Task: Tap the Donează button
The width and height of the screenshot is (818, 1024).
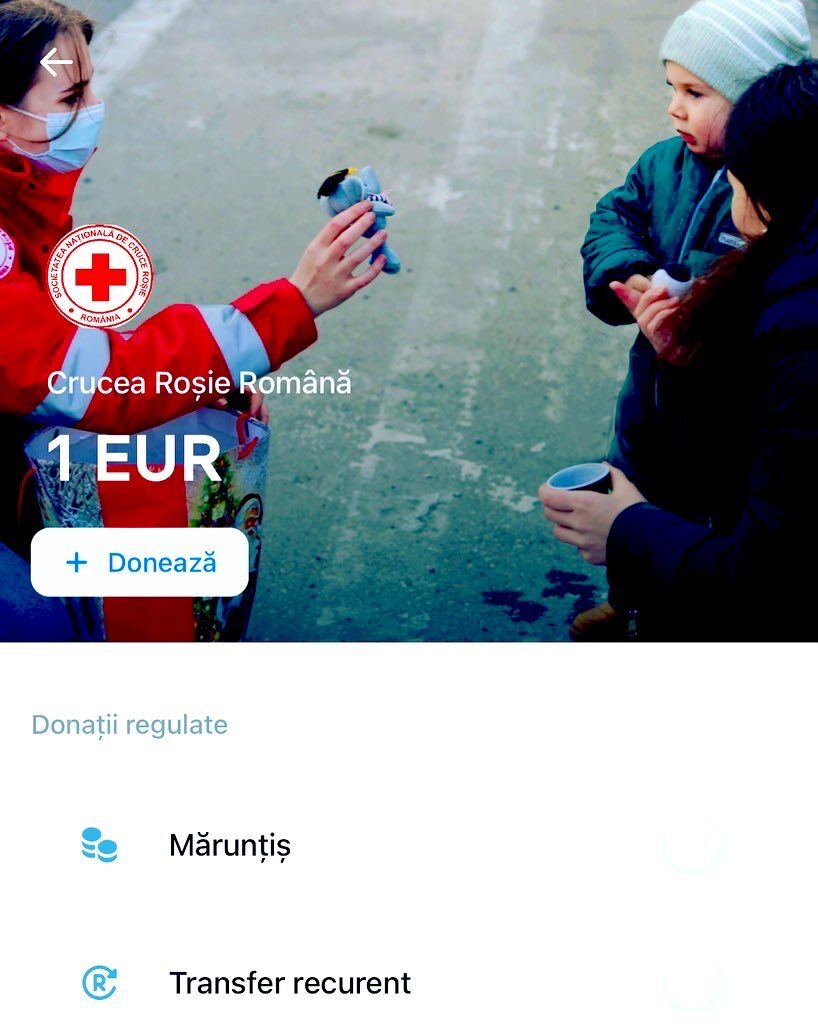Action: (140, 563)
